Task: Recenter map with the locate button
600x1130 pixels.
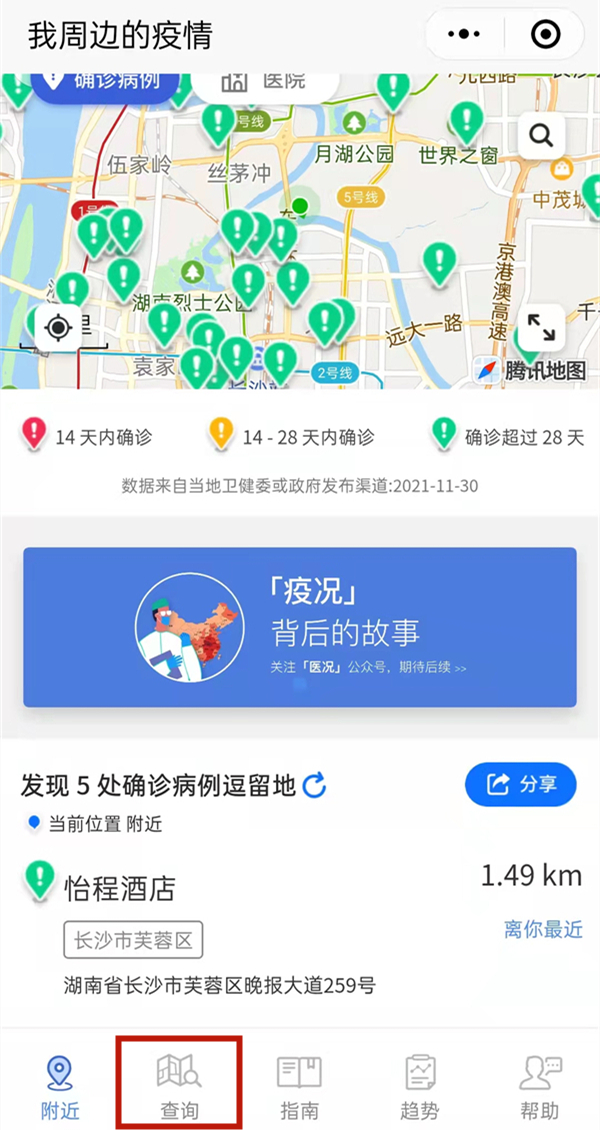Action: pos(58,329)
